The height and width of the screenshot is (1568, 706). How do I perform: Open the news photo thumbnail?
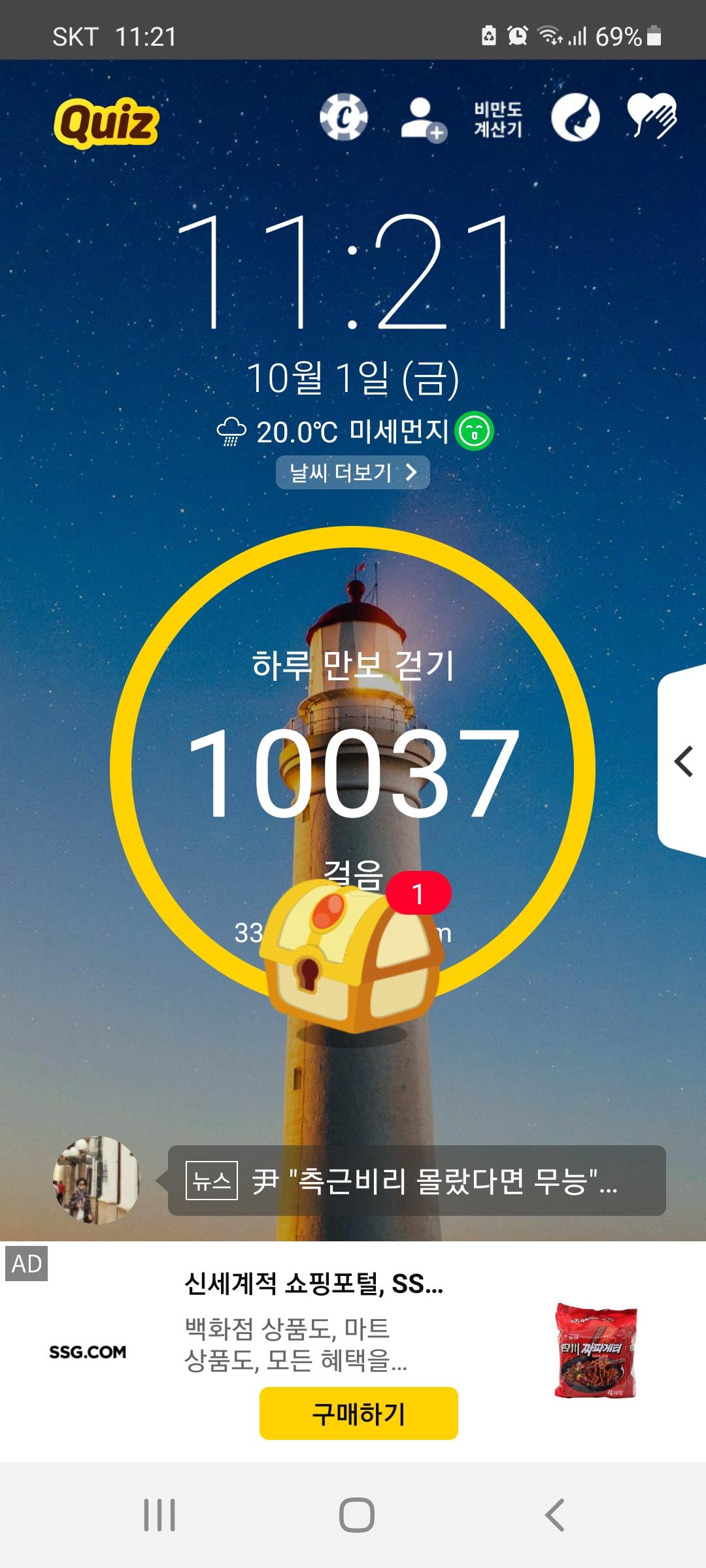(x=97, y=1179)
